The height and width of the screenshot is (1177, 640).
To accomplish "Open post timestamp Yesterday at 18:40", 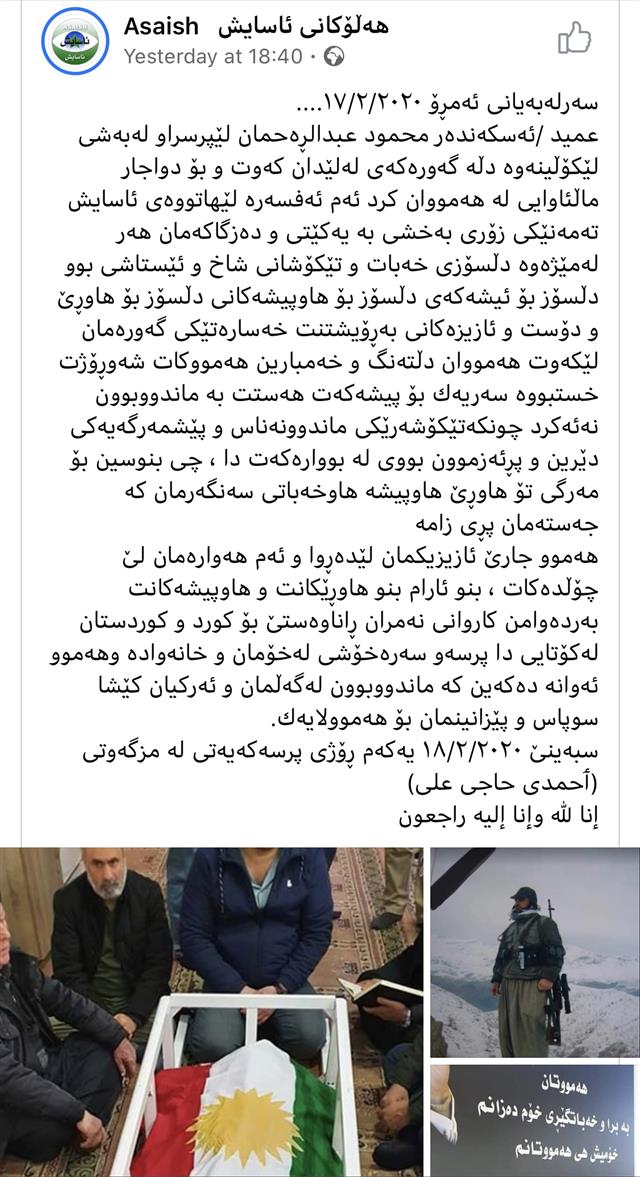I will click(212, 57).
